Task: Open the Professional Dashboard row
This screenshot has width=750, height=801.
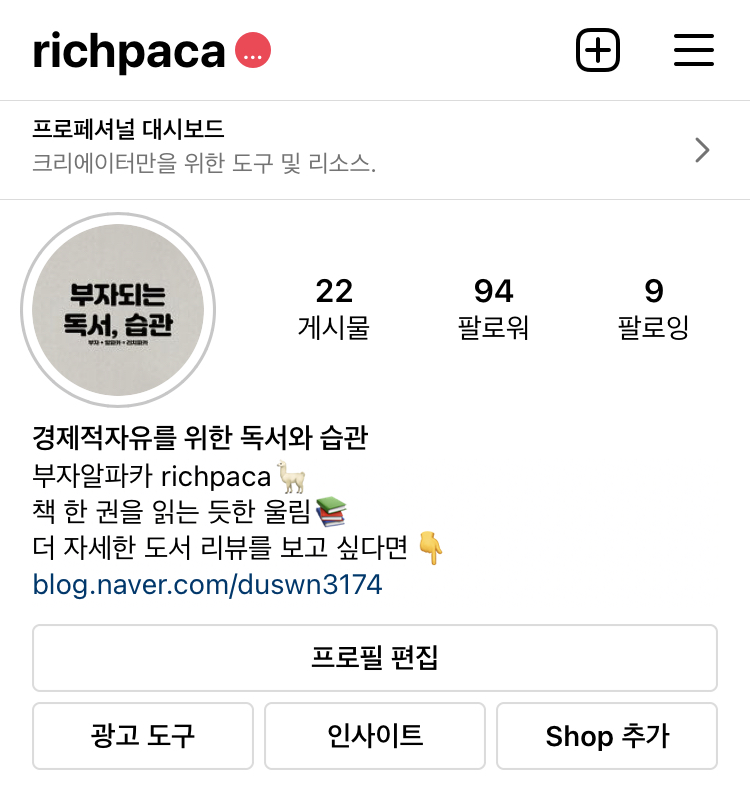Action: [x=375, y=150]
